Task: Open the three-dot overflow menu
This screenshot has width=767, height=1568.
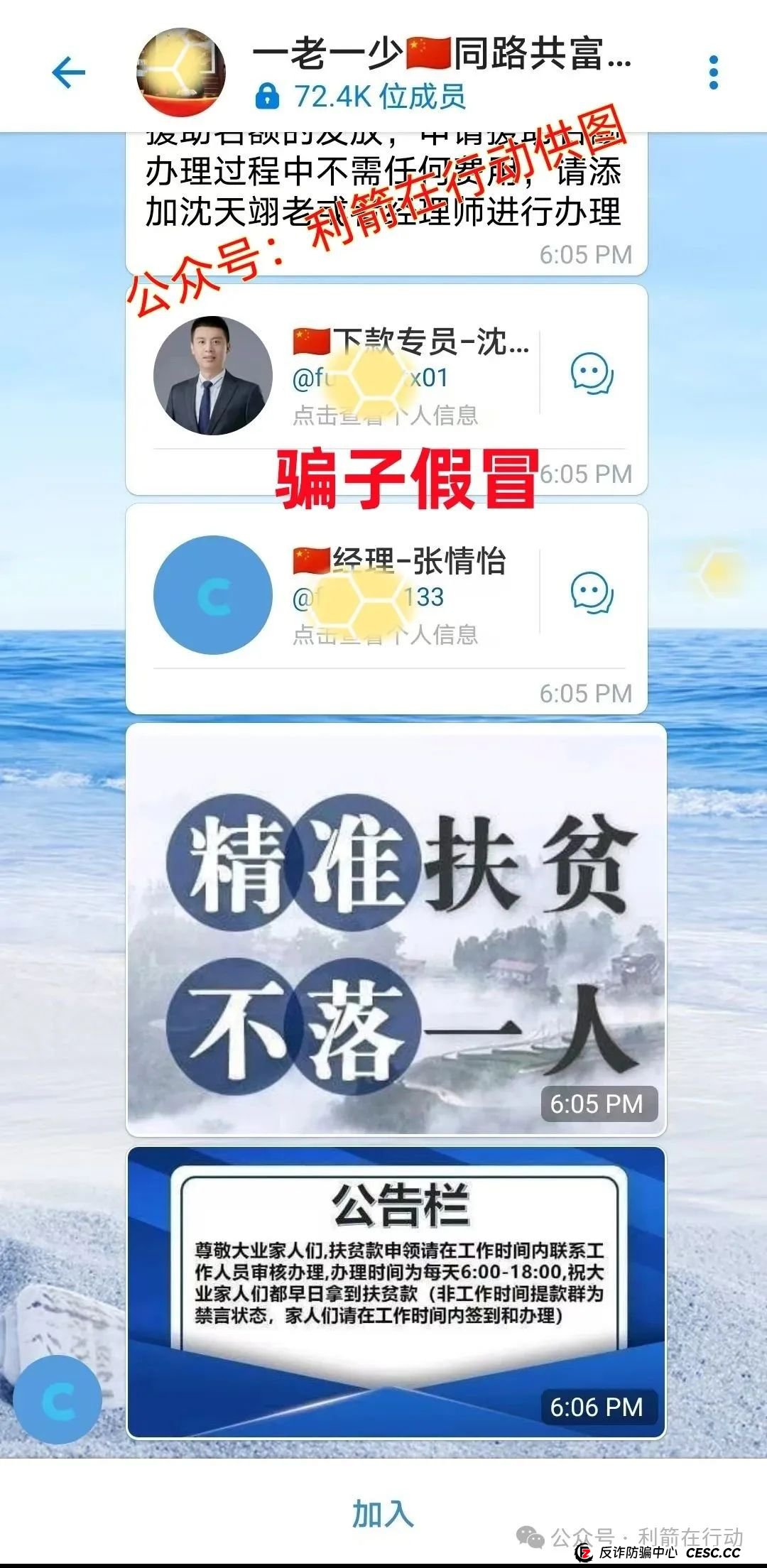Action: 713,72
